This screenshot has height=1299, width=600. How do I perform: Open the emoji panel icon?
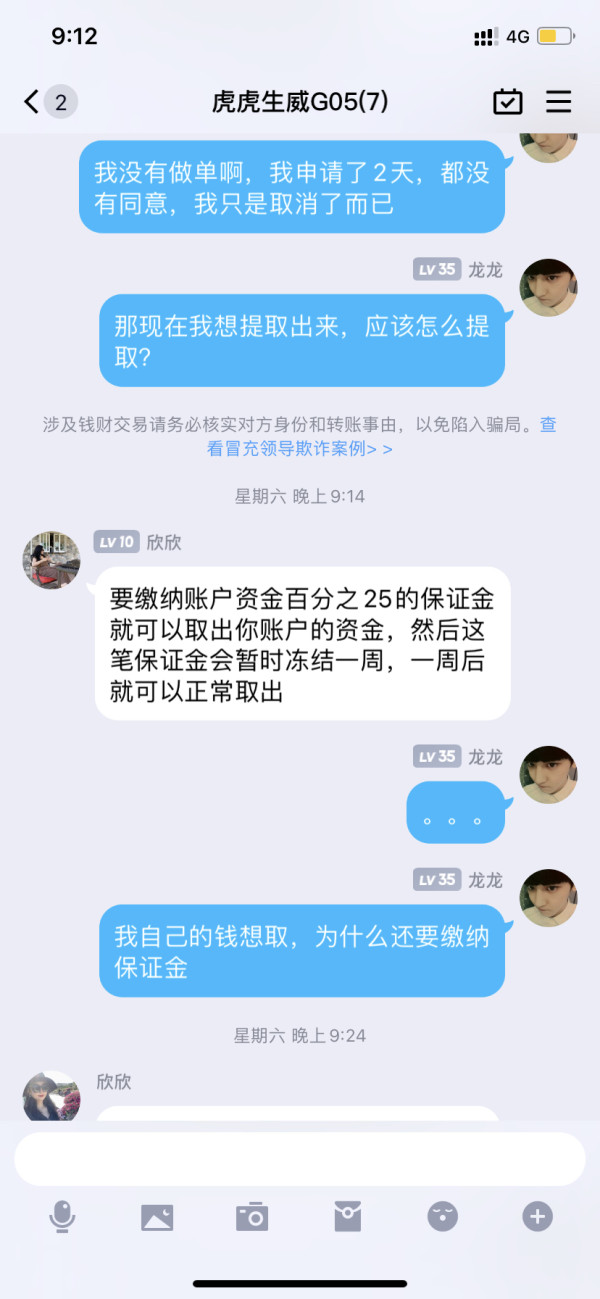click(x=442, y=1217)
